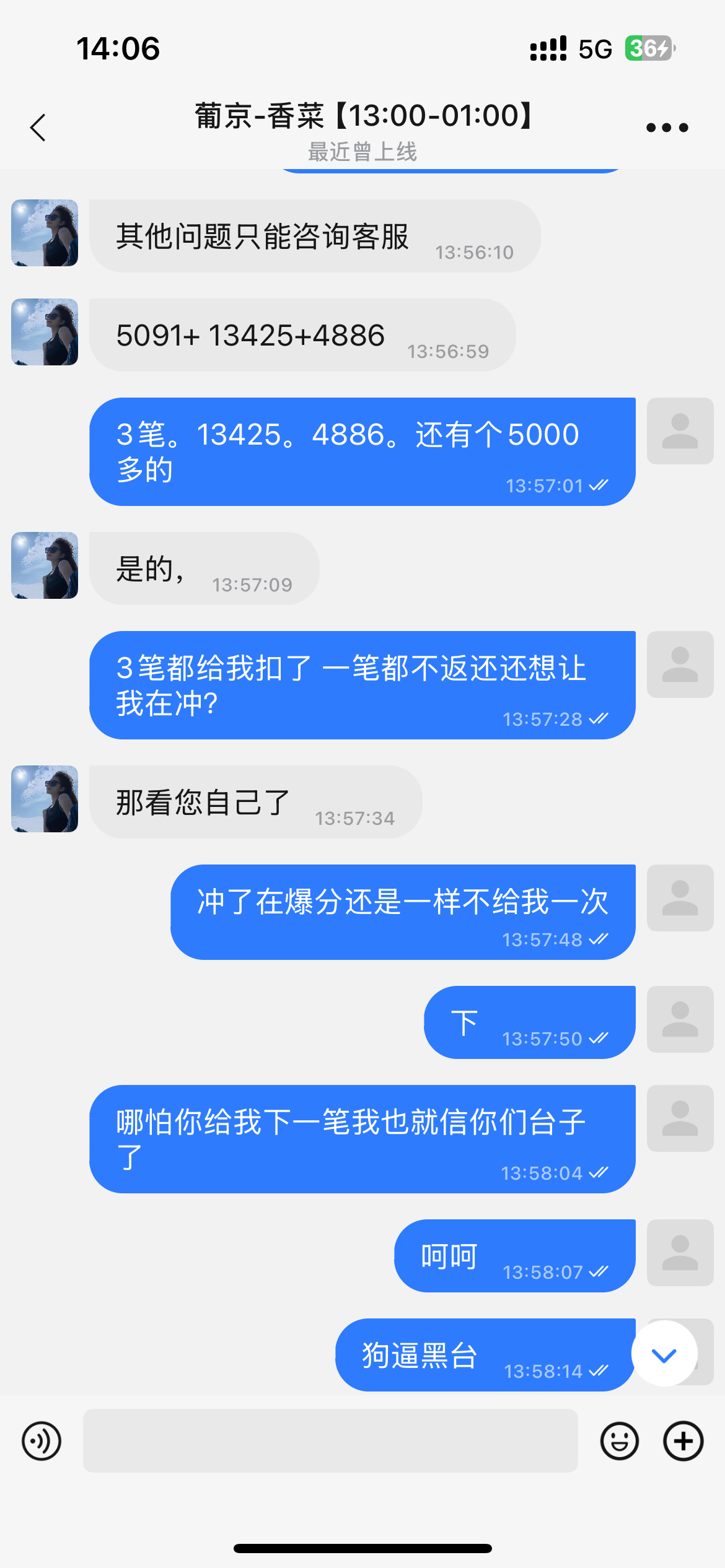The image size is (725, 1568).
Task: Open the overflow menu with three dots
Action: tap(668, 127)
